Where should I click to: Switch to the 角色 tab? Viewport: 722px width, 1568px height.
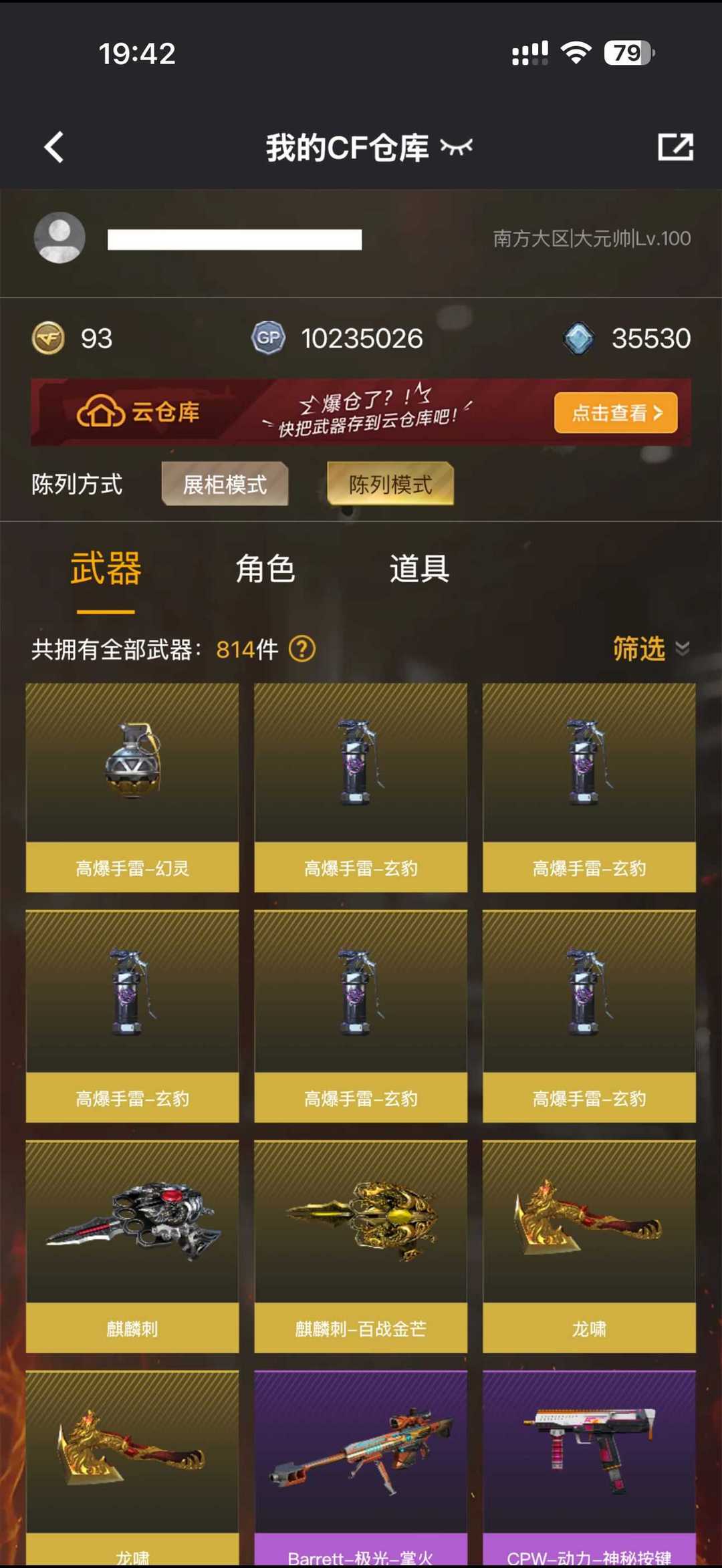(265, 569)
